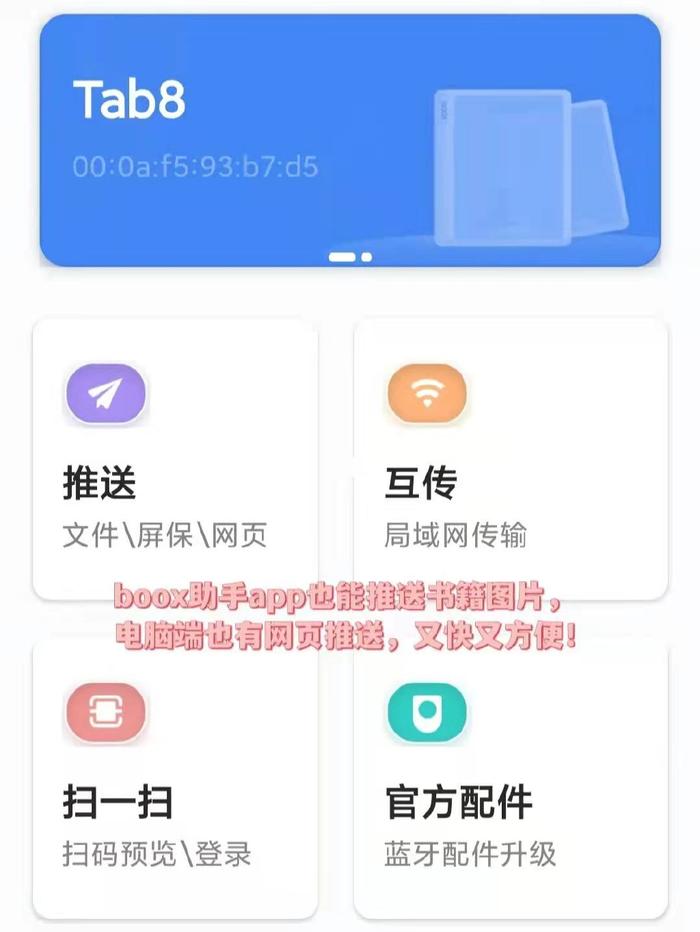This screenshot has width=700, height=932.
Task: Open 官方配件 accessories card
Action: tap(510, 780)
